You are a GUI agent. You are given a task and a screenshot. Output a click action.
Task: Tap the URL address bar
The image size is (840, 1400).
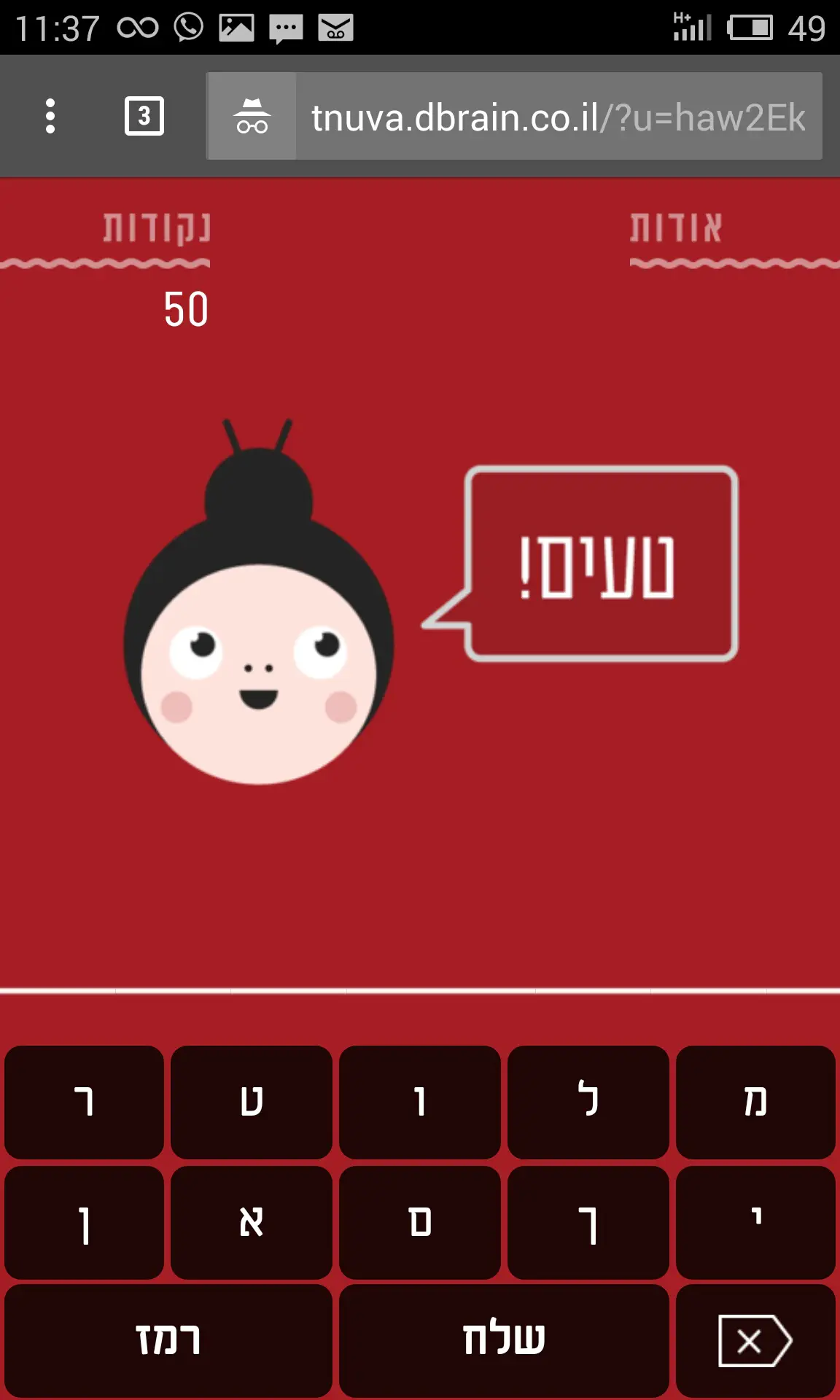(x=558, y=117)
